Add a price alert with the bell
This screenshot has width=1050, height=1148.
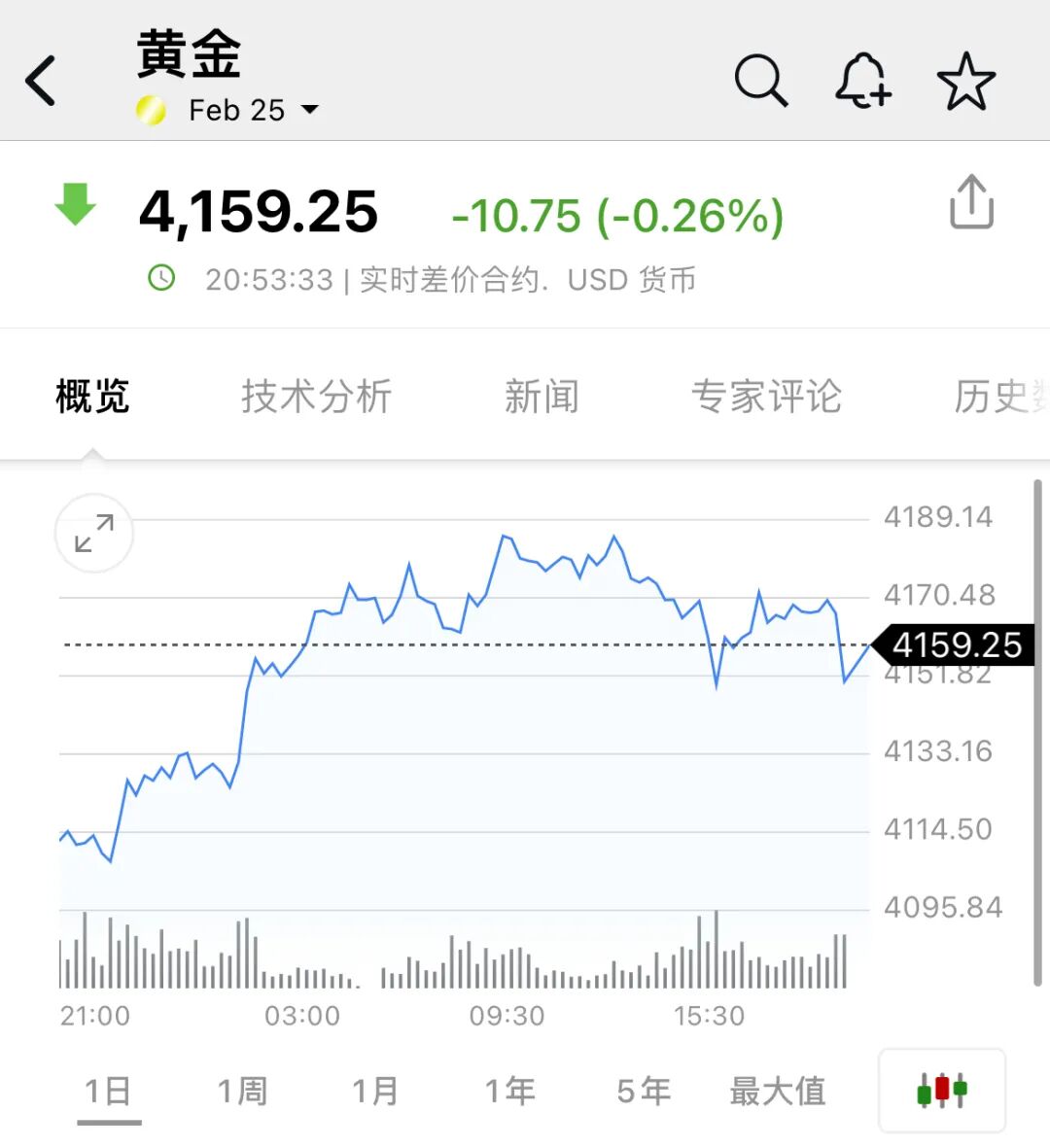(x=862, y=80)
